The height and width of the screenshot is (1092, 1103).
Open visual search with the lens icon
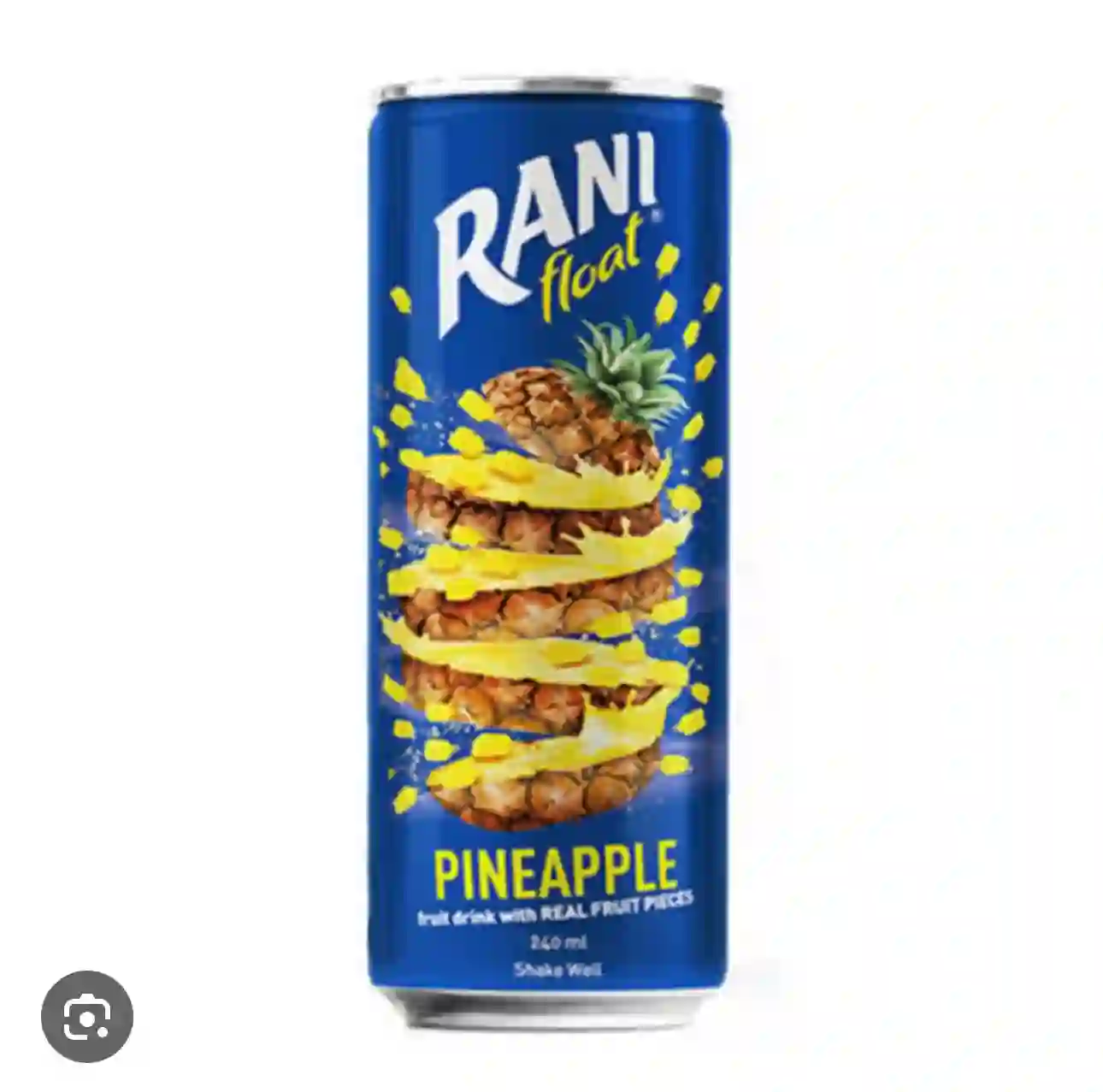[x=87, y=1016]
